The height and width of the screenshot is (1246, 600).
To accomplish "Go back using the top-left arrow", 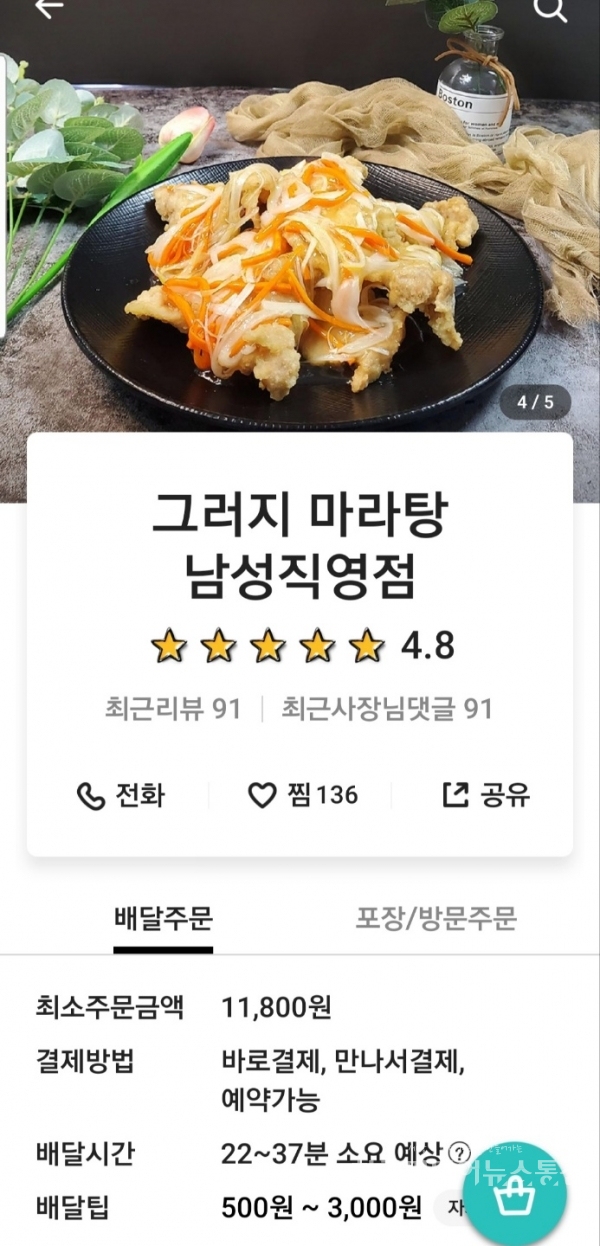I will (47, 8).
